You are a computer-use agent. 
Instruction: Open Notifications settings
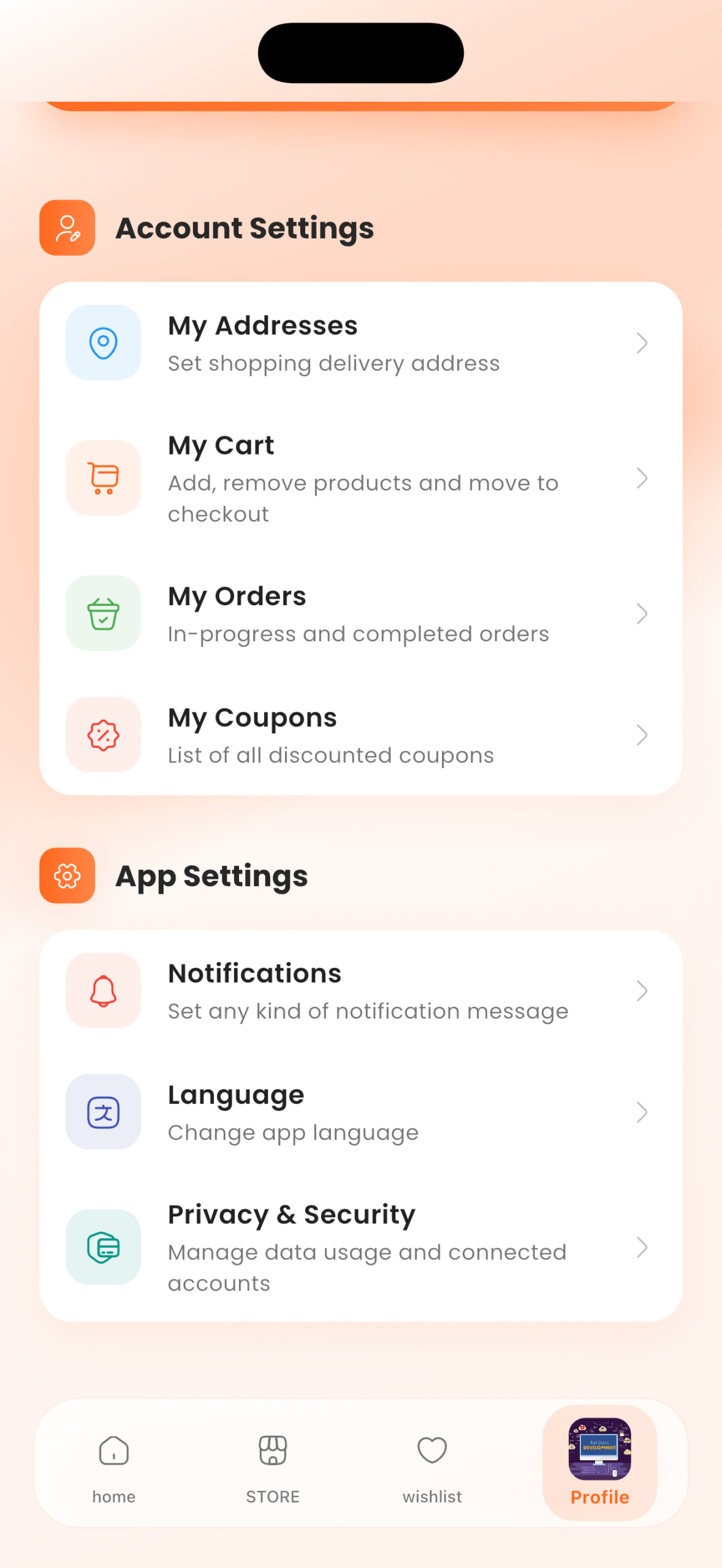(x=360, y=990)
